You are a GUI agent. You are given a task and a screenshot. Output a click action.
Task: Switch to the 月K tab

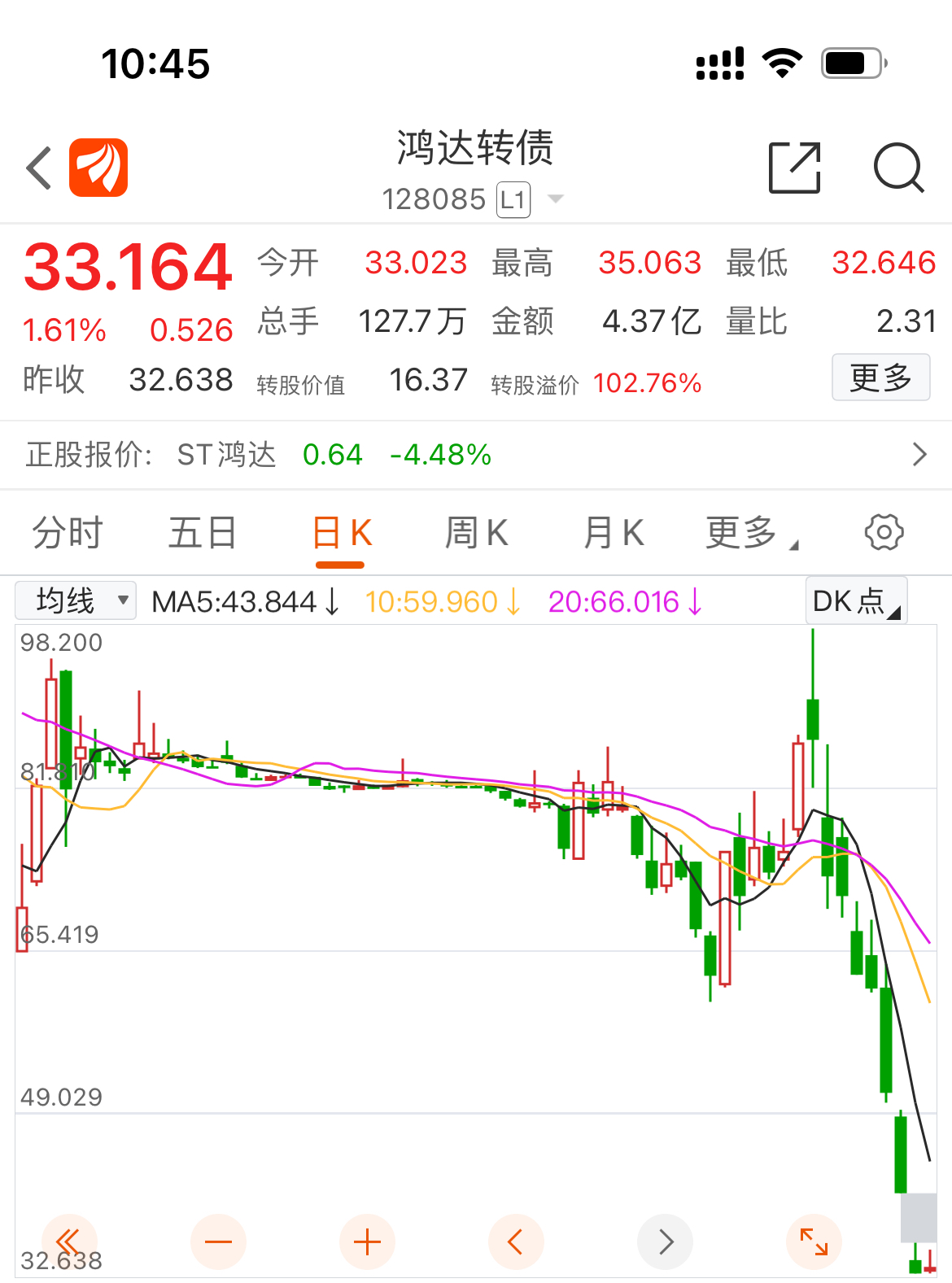[614, 534]
